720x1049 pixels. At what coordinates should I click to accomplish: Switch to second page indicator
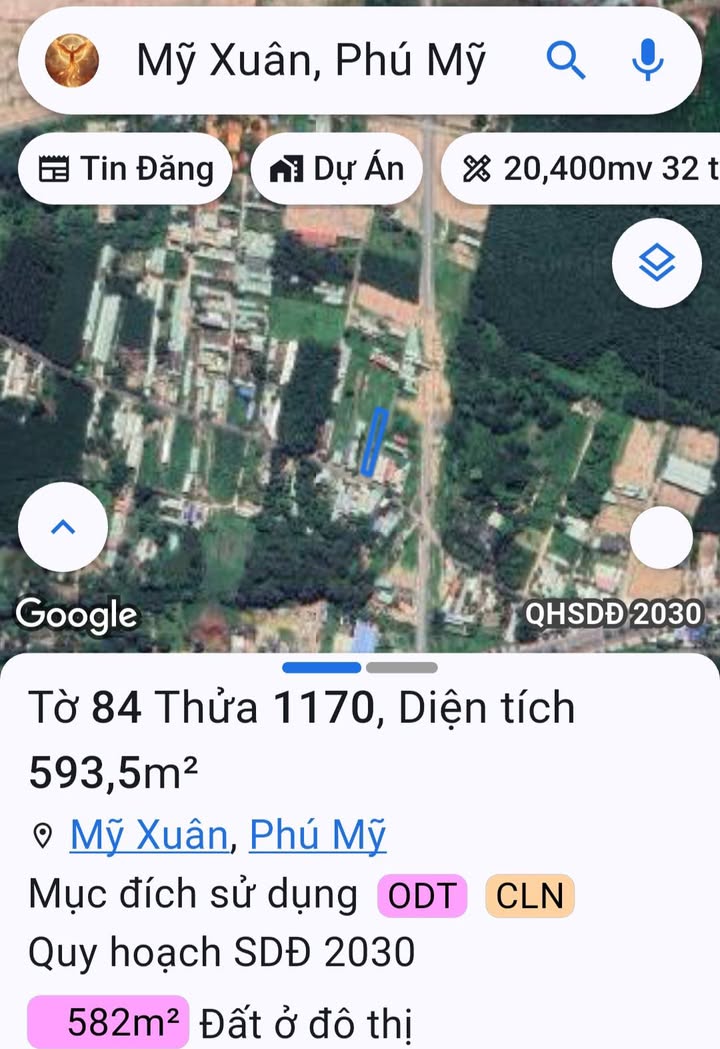[x=402, y=667]
